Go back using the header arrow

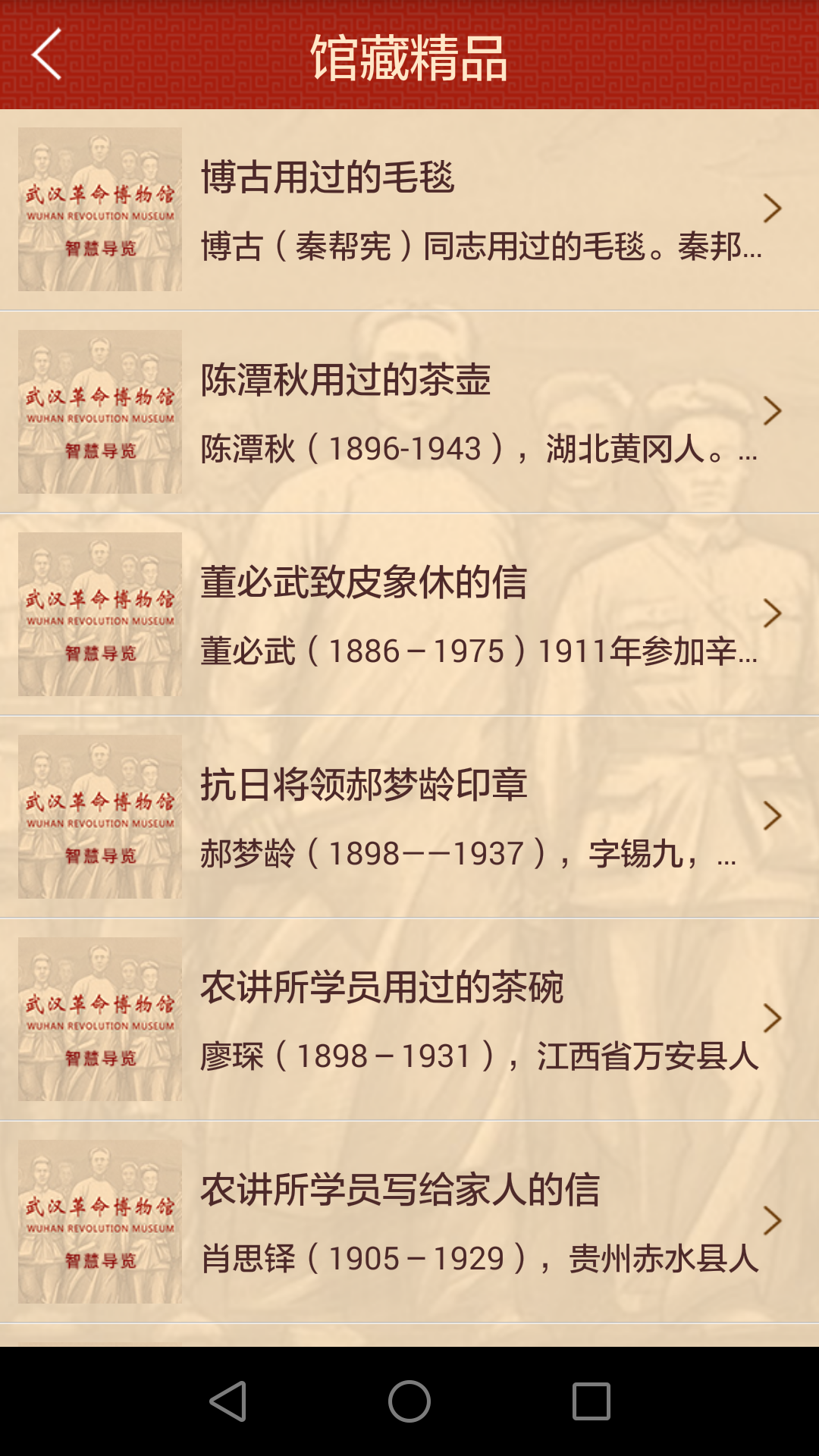(x=47, y=55)
